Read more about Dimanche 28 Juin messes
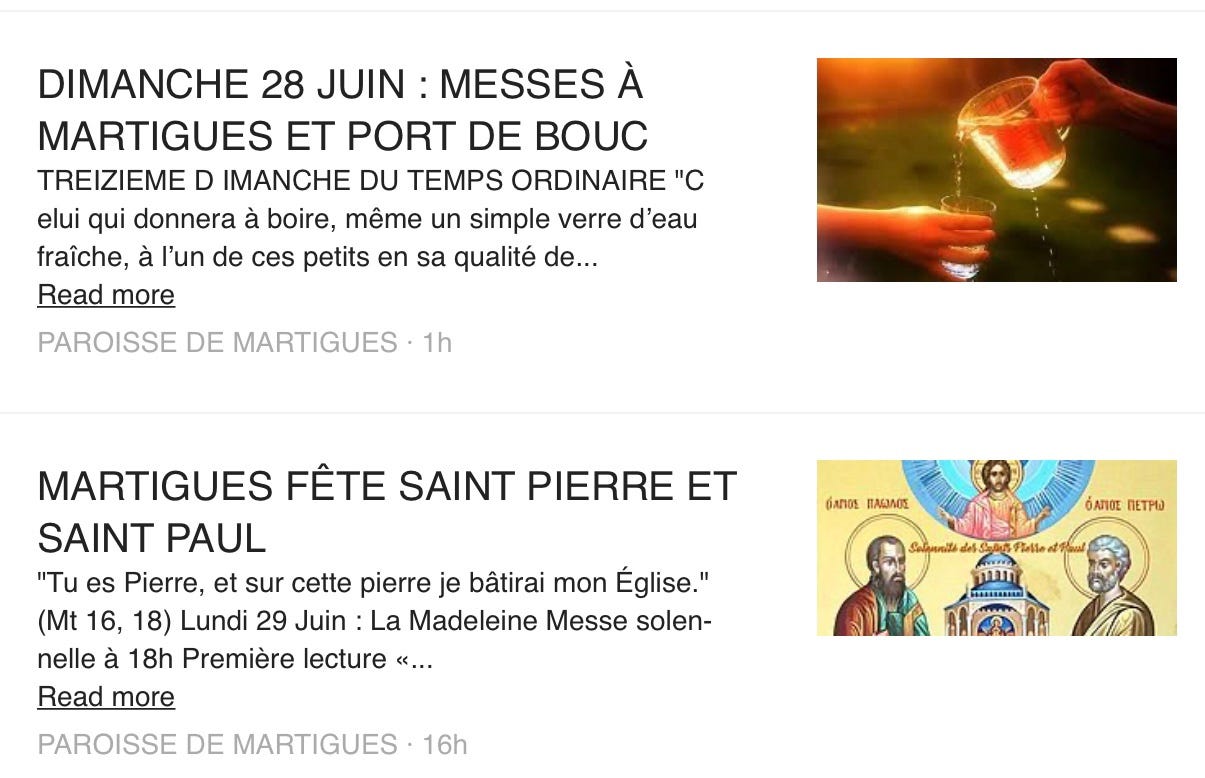Screen dimensions: 1205x778 pyautogui.click(x=106, y=295)
